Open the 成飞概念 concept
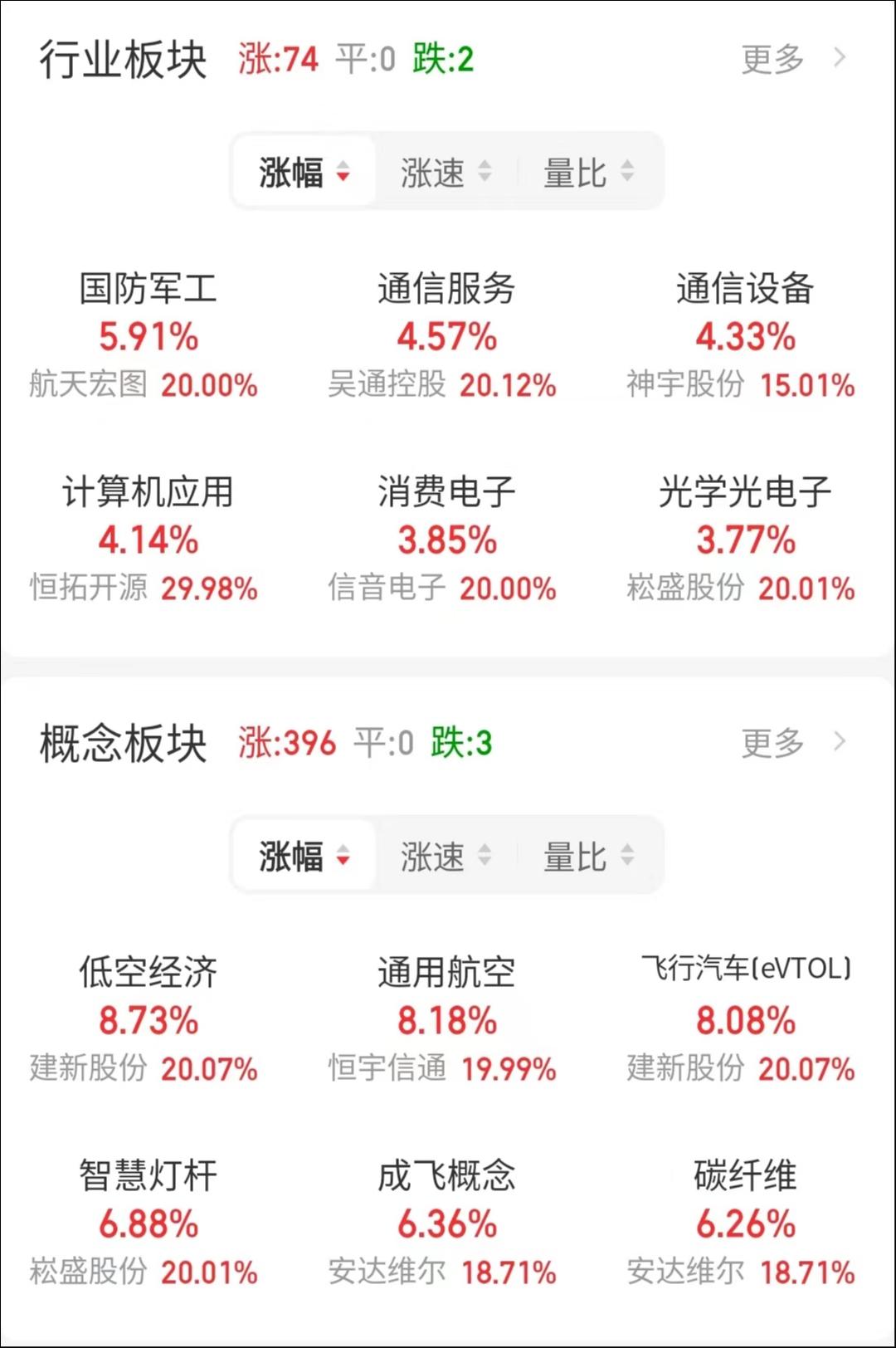This screenshot has height=1348, width=896. [446, 1221]
